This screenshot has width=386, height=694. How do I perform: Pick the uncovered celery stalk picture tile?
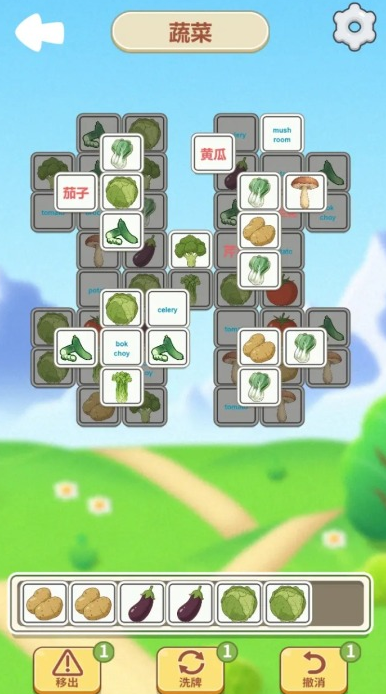point(122,387)
